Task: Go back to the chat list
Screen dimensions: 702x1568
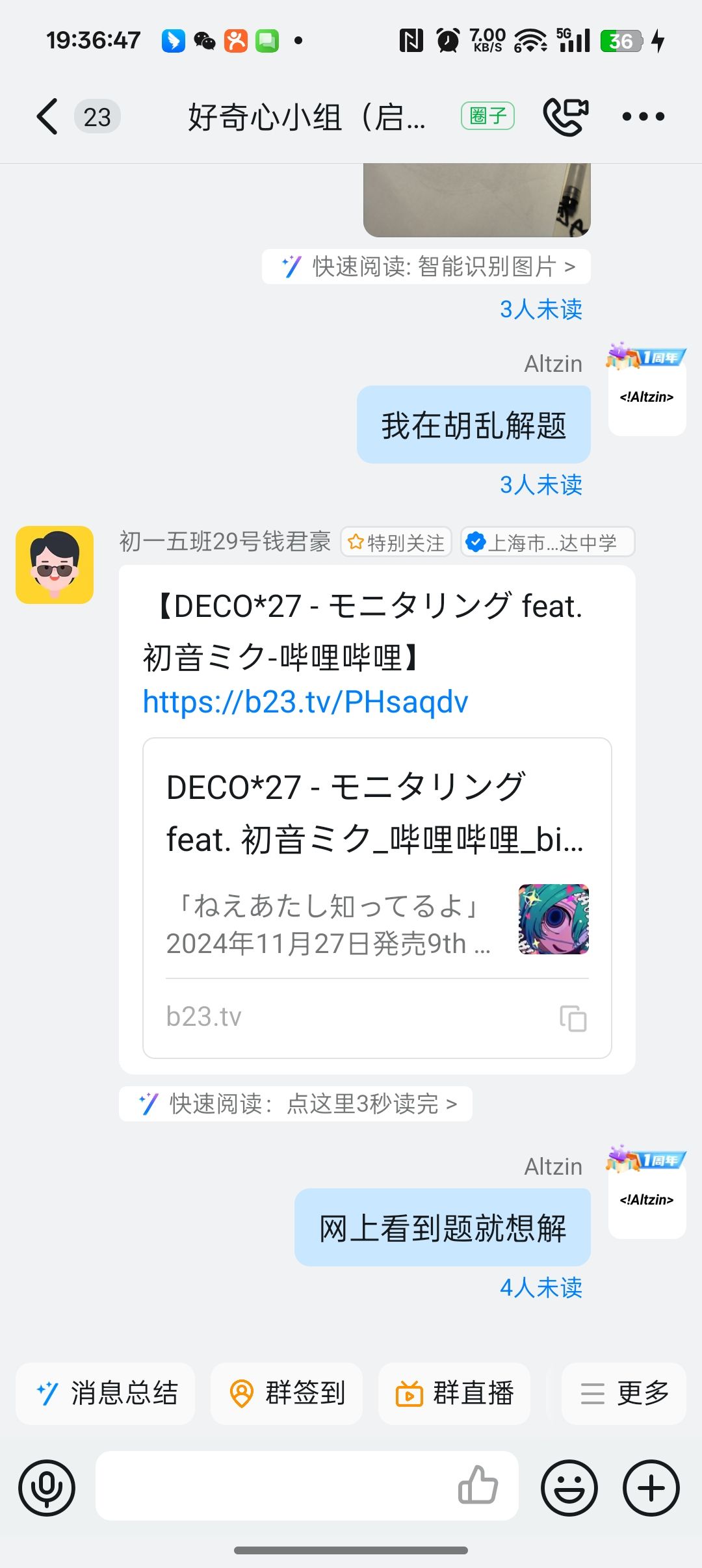Action: [x=47, y=117]
